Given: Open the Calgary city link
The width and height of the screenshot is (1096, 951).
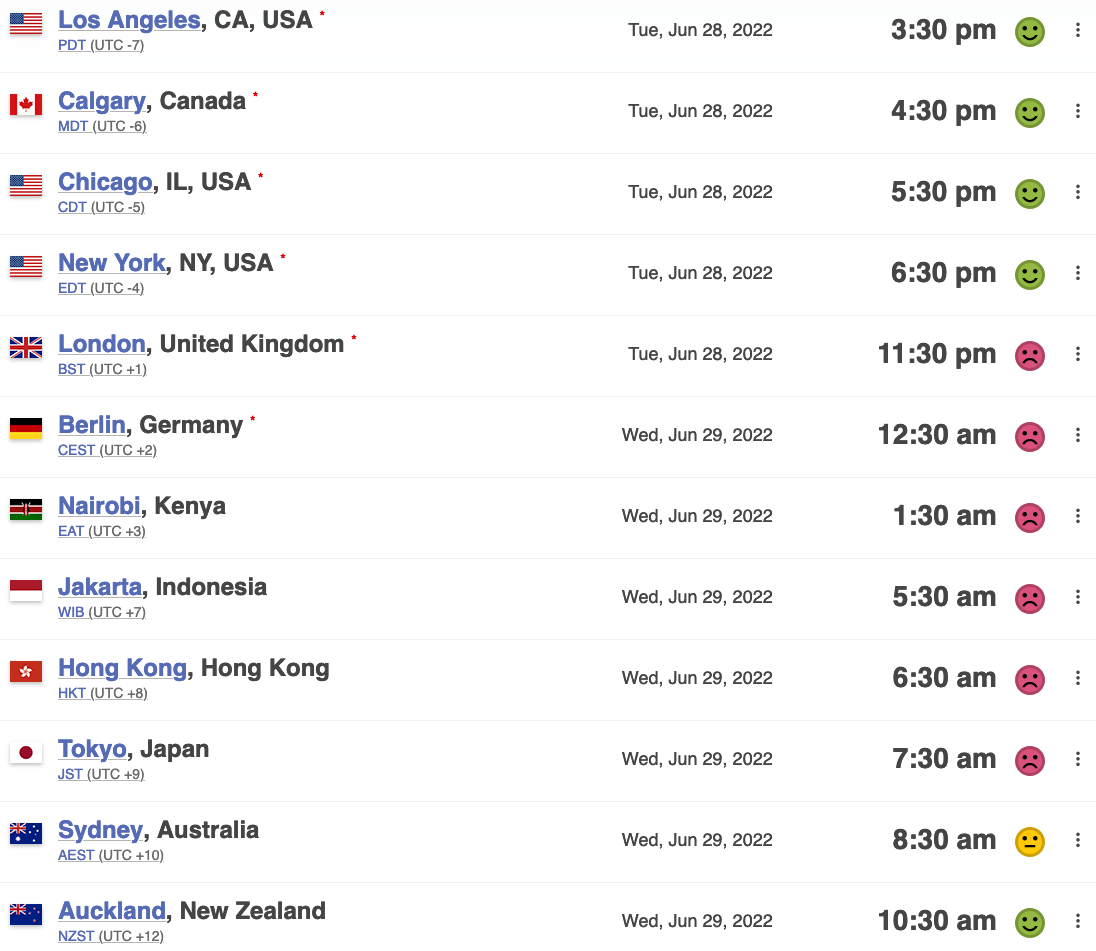Looking at the screenshot, I should (102, 101).
